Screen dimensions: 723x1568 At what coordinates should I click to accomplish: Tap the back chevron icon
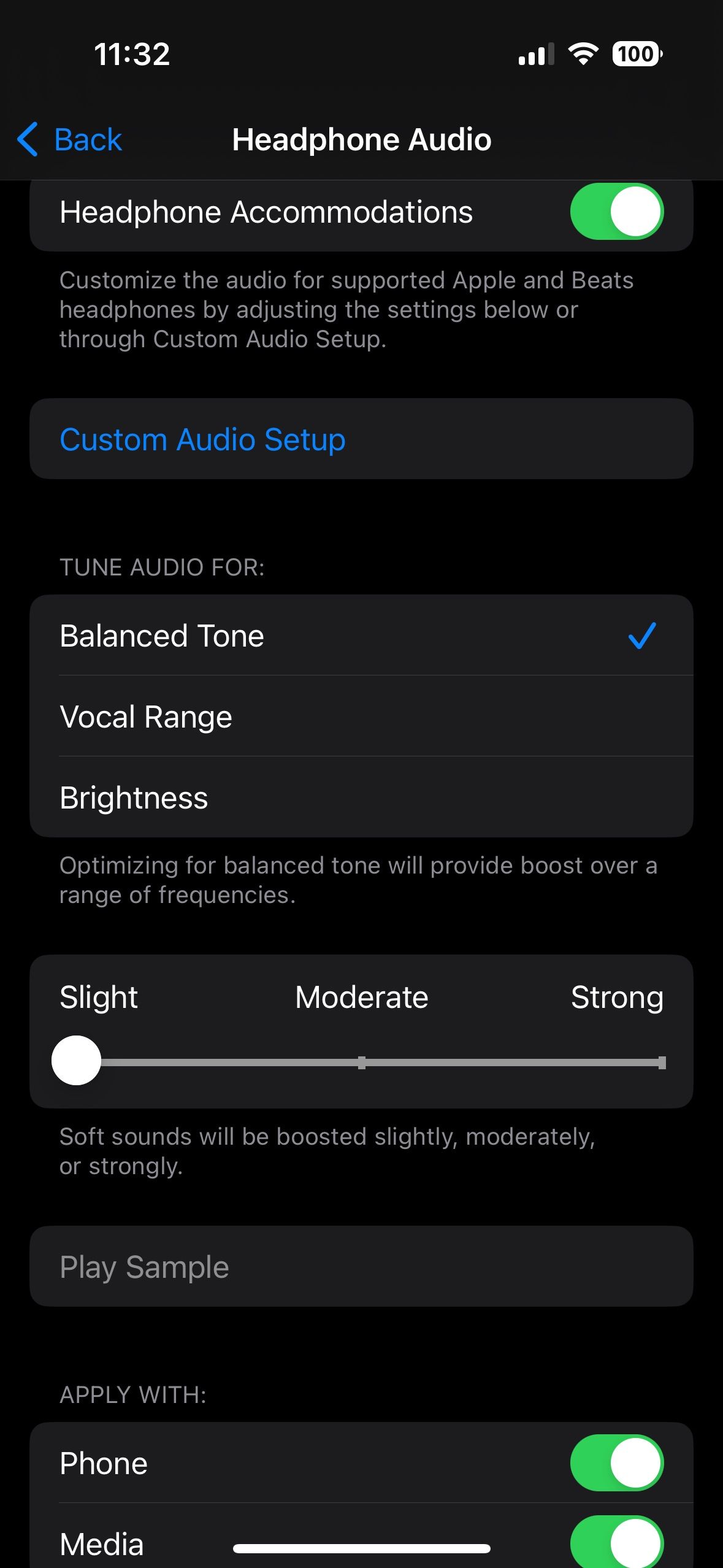(27, 140)
